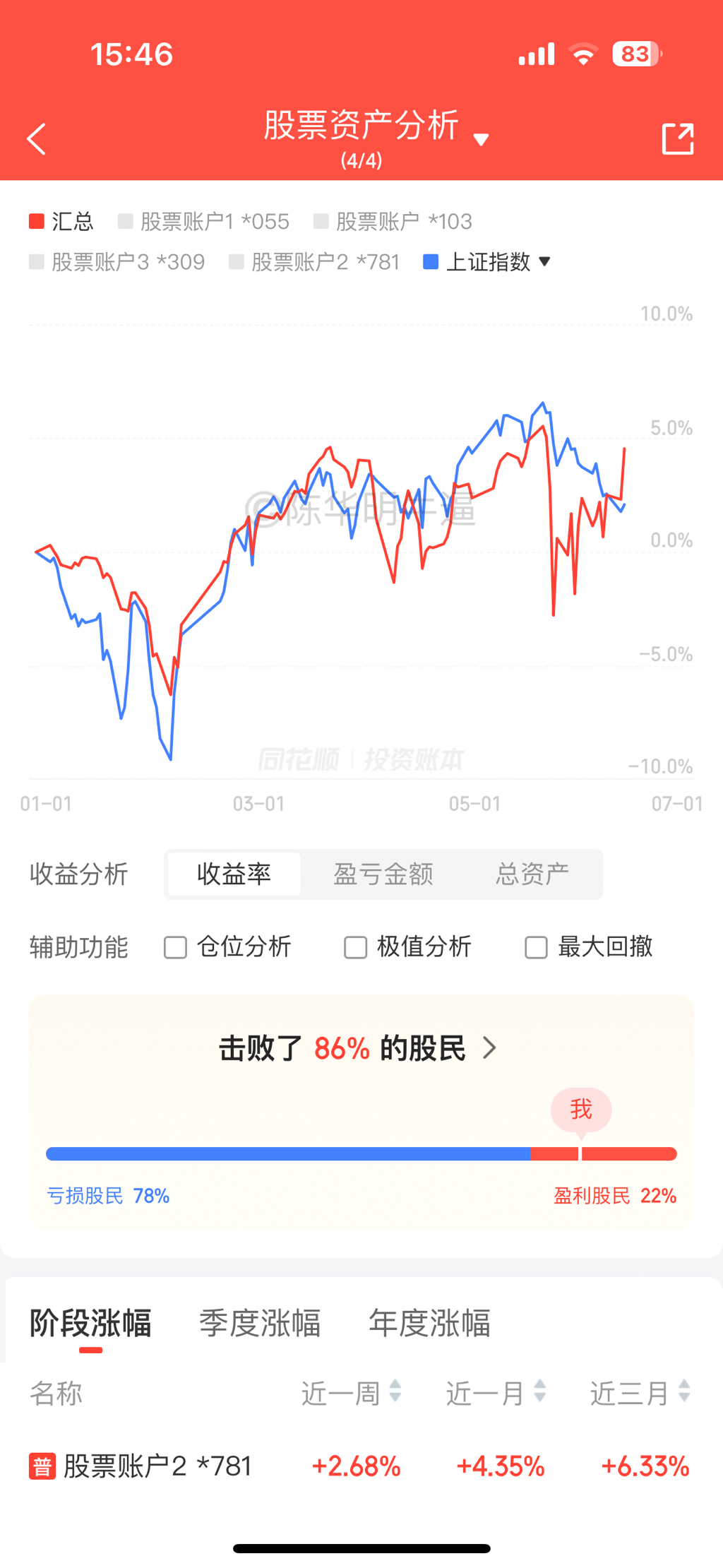Check the 极值分析 option

(x=356, y=947)
